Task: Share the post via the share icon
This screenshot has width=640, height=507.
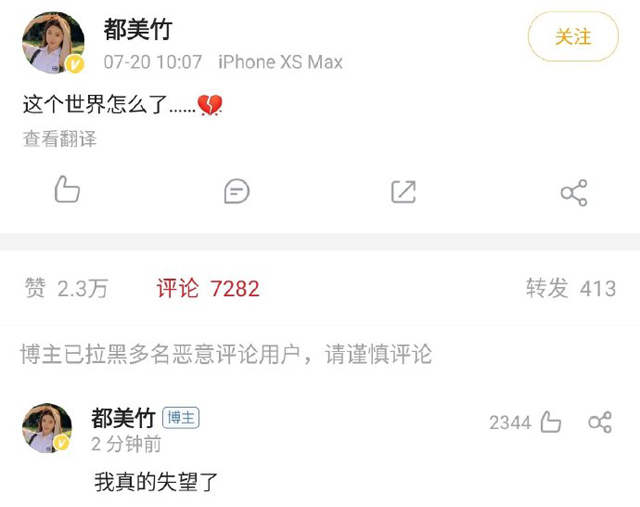Action: [574, 192]
